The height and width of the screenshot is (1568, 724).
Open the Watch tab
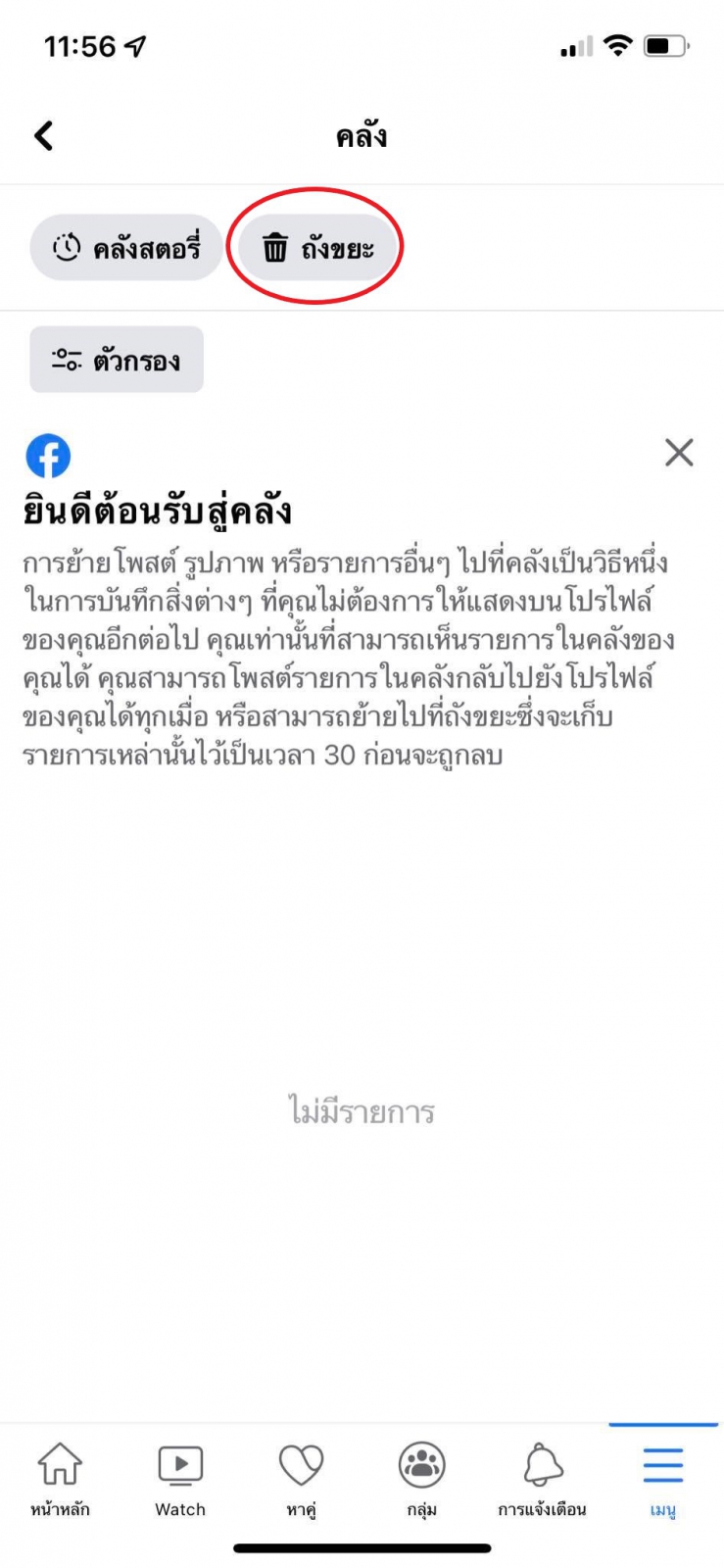tap(180, 1478)
